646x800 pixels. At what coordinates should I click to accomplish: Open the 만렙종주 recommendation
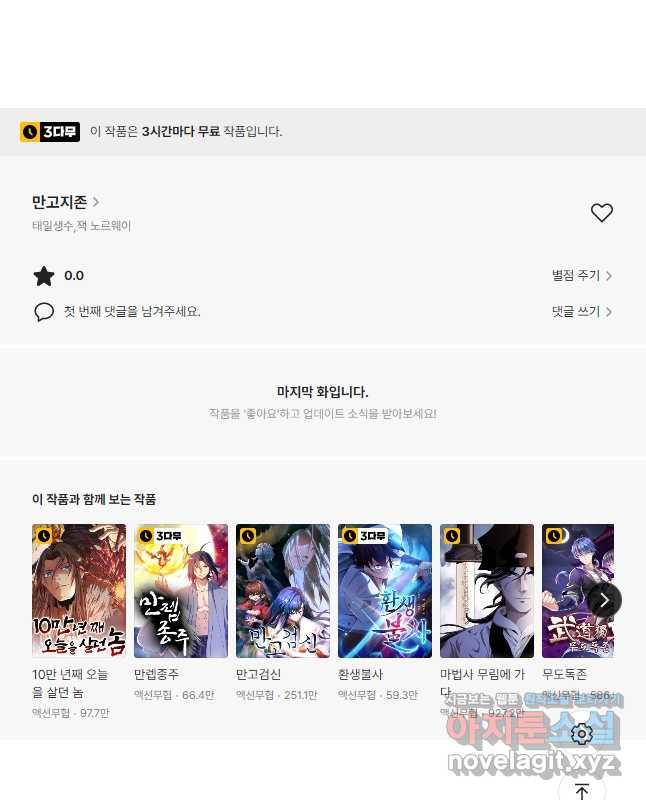(x=181, y=590)
